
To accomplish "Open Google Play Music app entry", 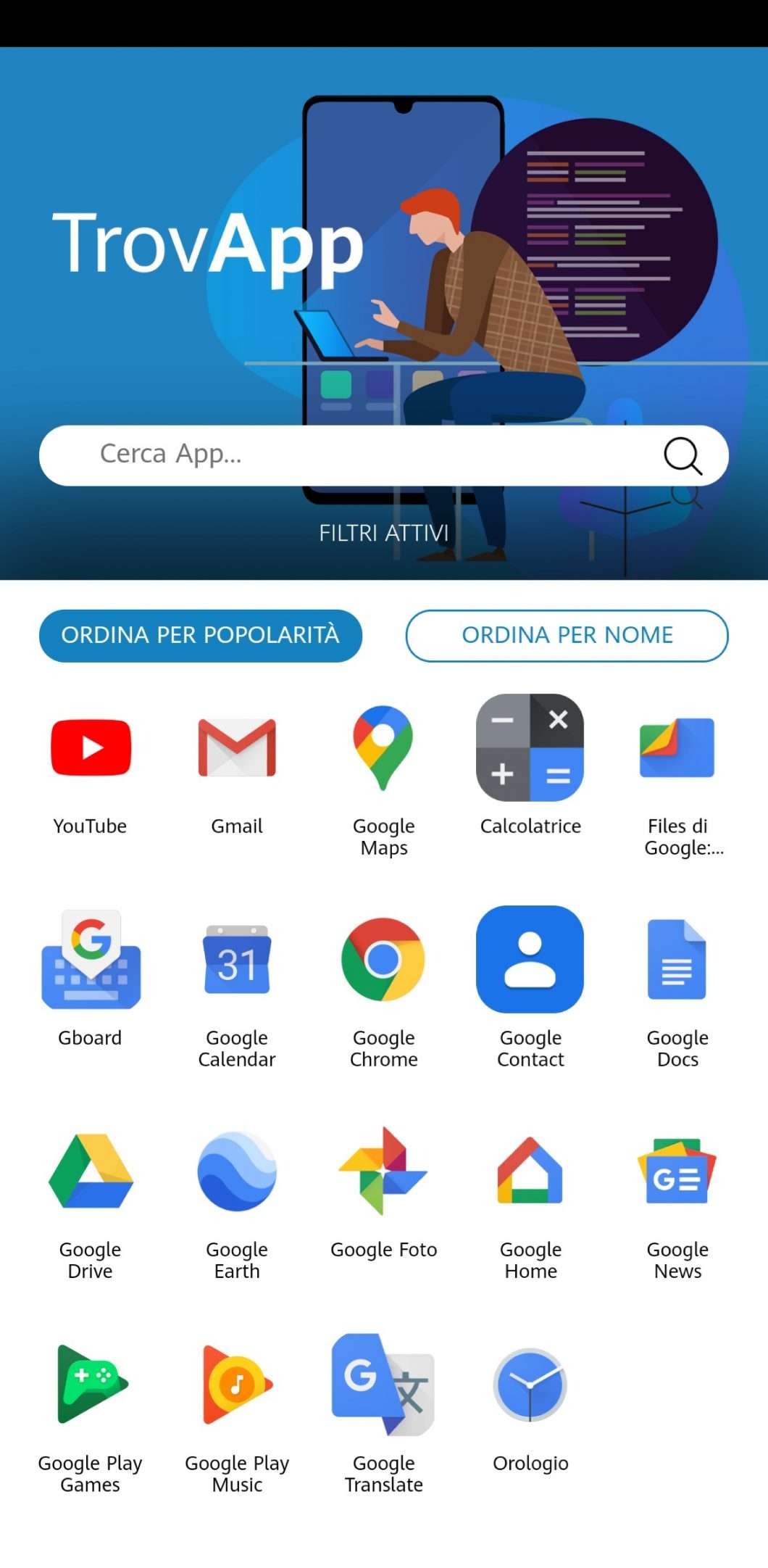I will point(237,1414).
